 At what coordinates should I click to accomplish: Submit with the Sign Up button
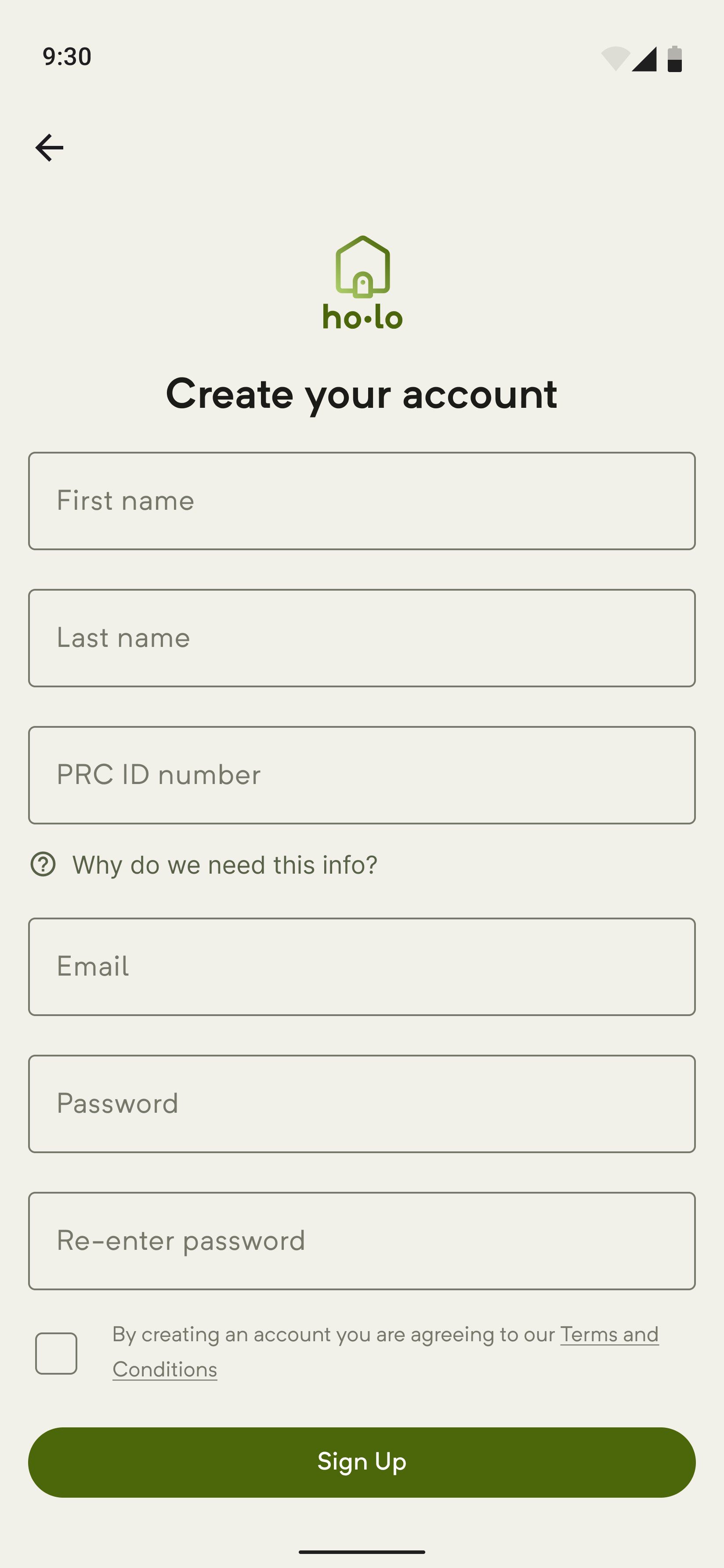pos(362,1462)
